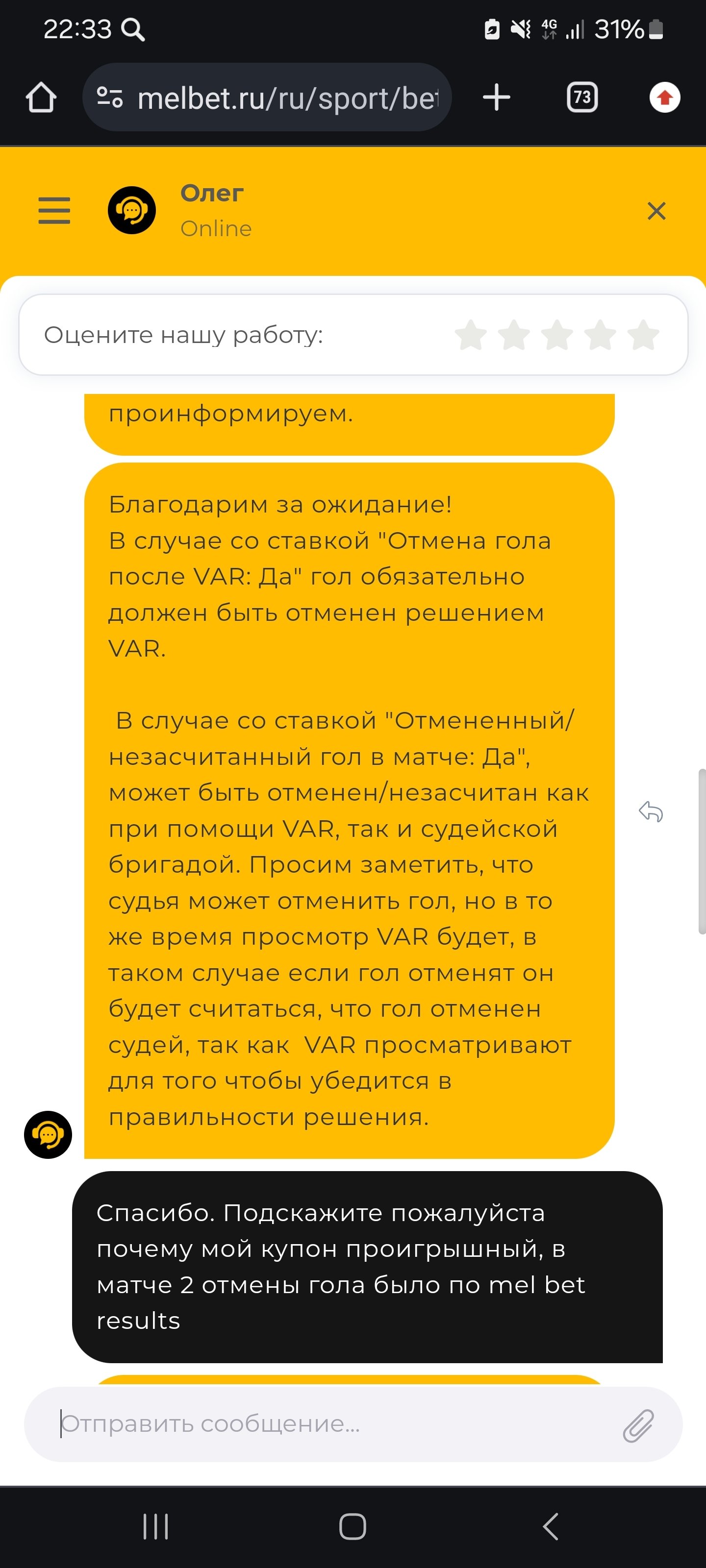Open the recent apps overview

click(x=155, y=1526)
